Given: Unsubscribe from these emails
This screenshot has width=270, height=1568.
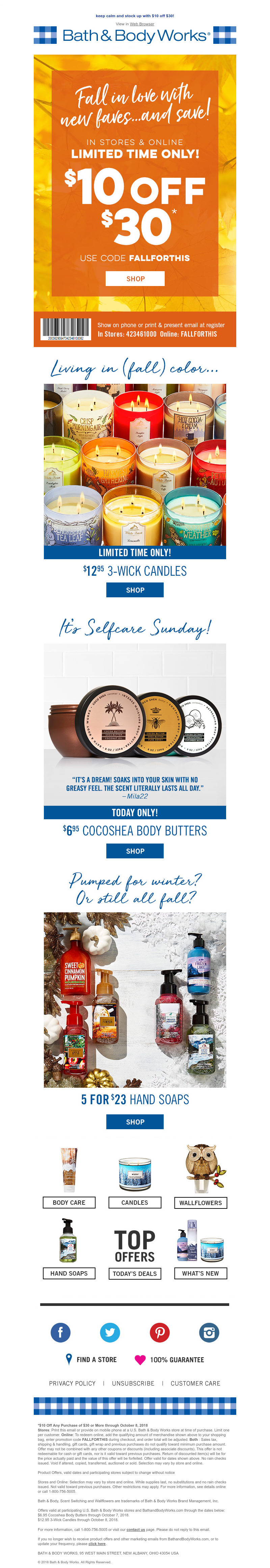Looking at the screenshot, I should (x=133, y=1384).
